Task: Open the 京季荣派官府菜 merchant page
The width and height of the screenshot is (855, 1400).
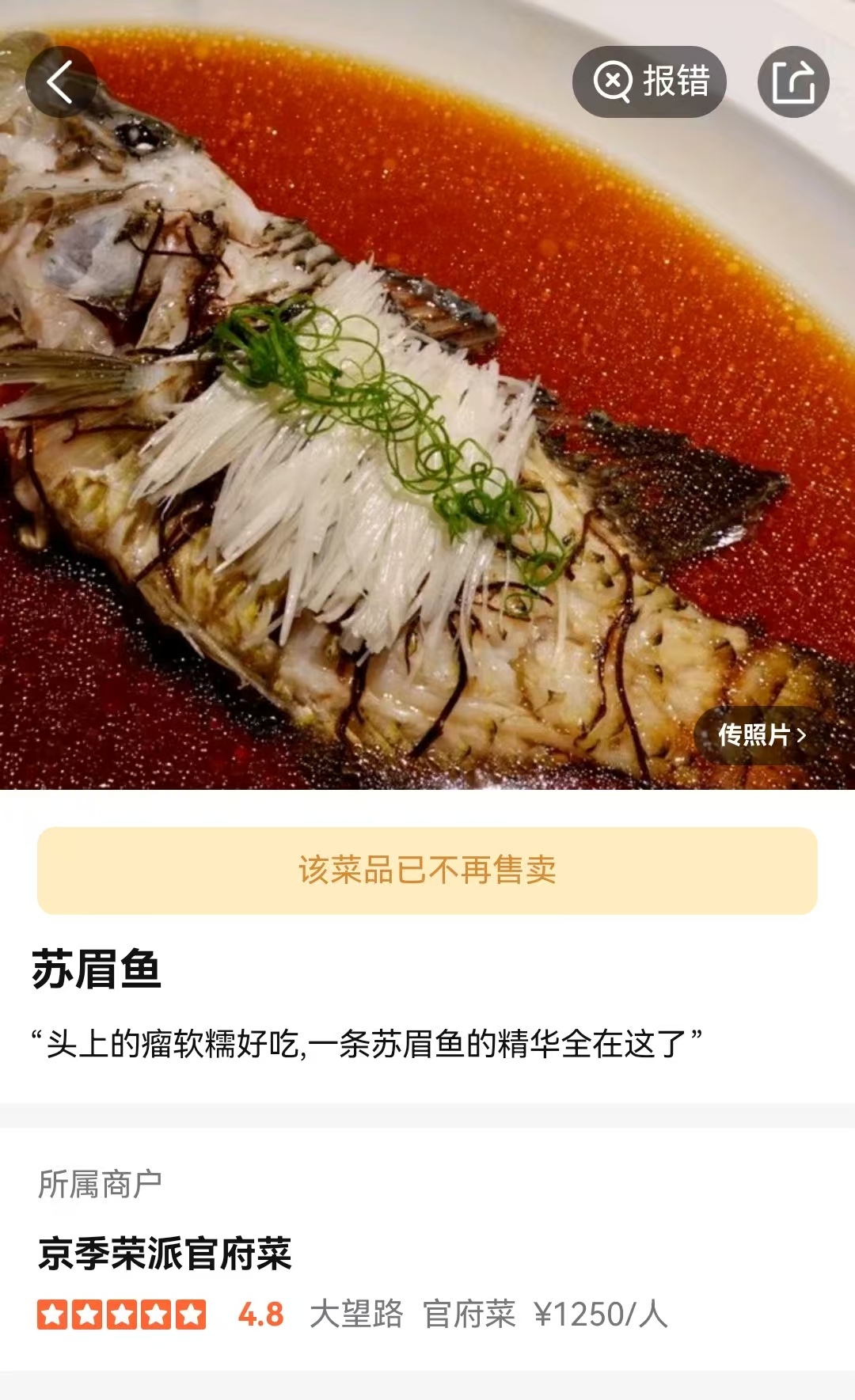Action: [165, 1254]
